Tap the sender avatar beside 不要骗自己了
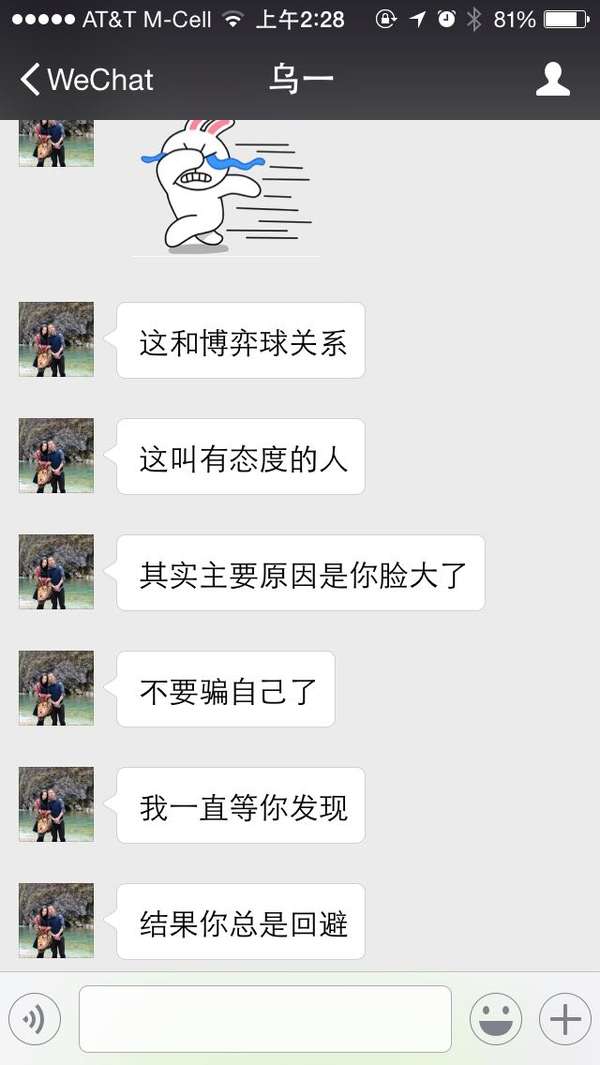The height and width of the screenshot is (1065, 600). (56, 688)
